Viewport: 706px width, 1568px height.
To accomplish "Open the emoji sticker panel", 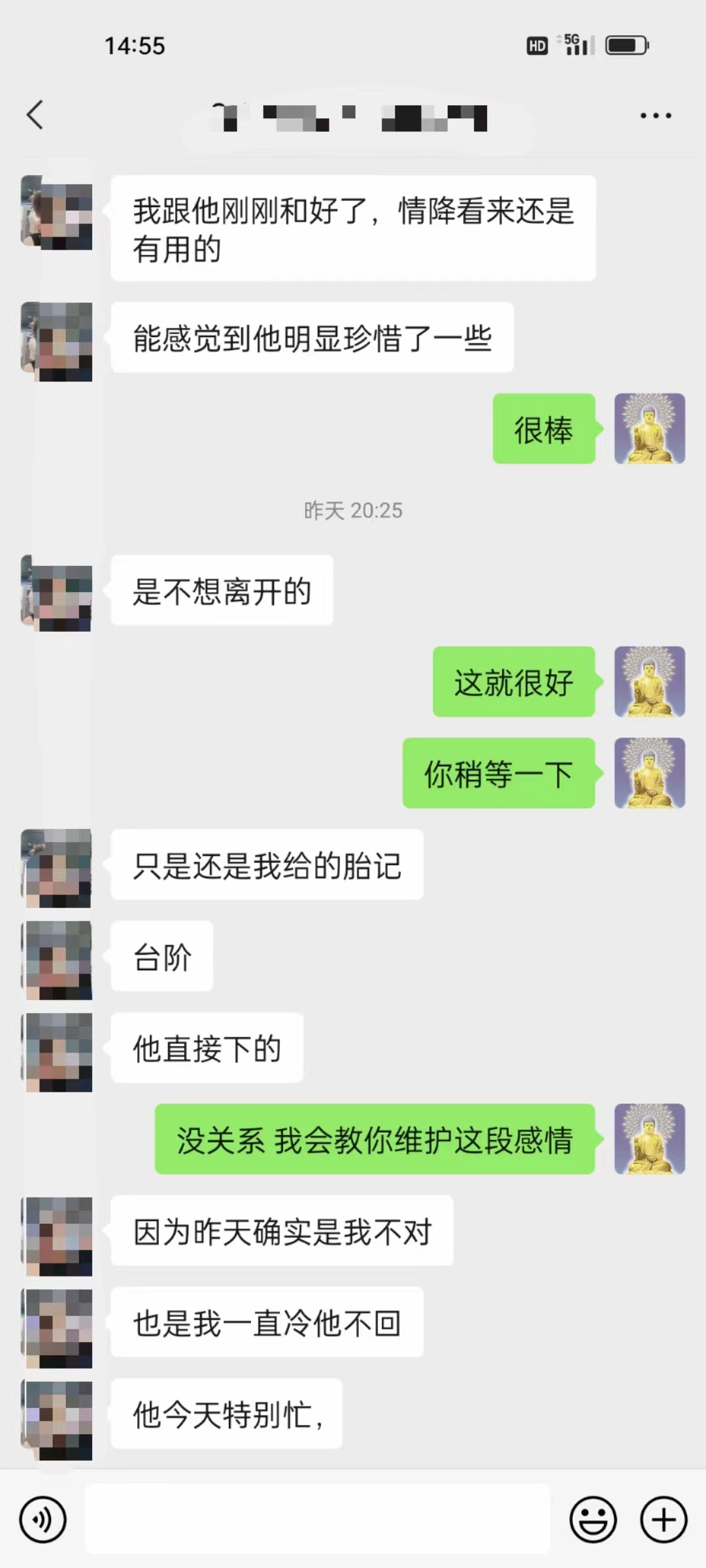I will coord(593,1520).
